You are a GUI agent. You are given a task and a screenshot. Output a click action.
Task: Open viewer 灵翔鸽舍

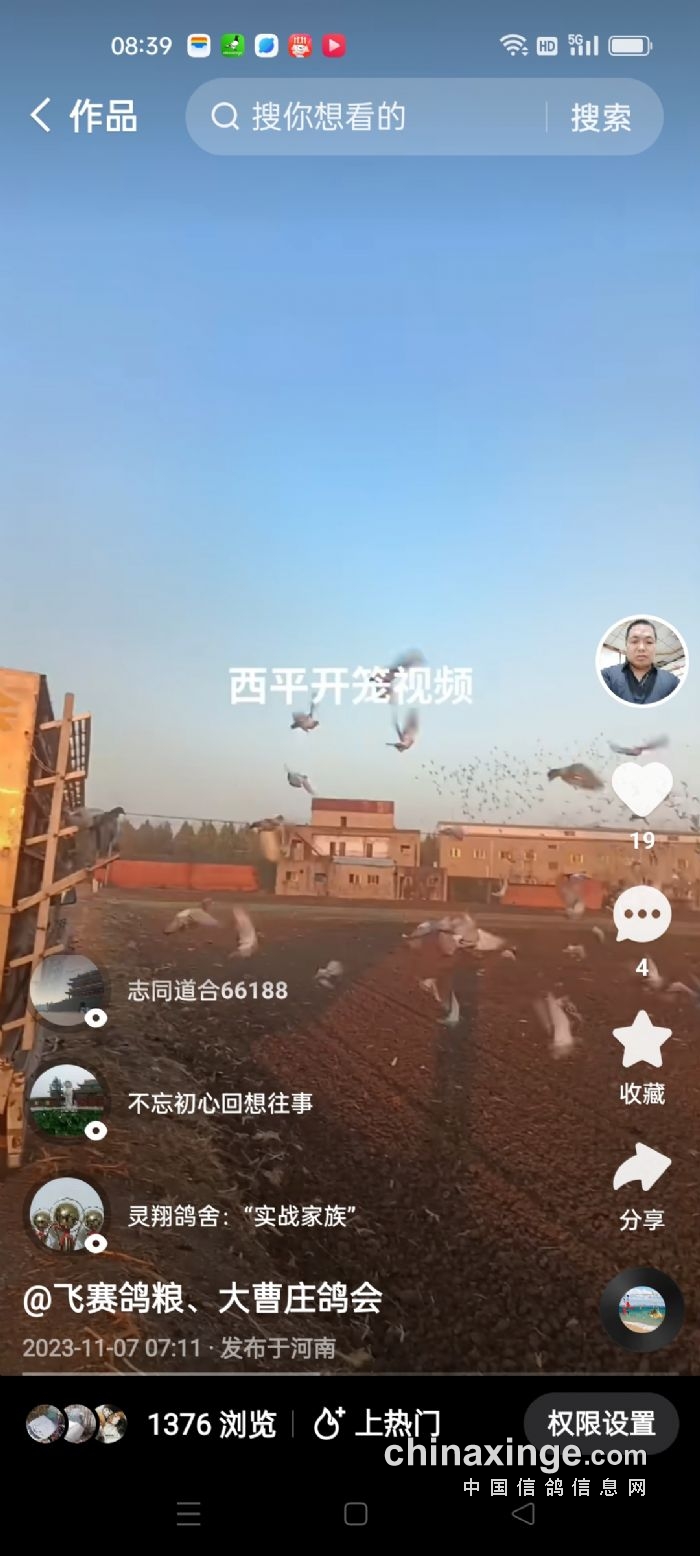click(x=242, y=1216)
